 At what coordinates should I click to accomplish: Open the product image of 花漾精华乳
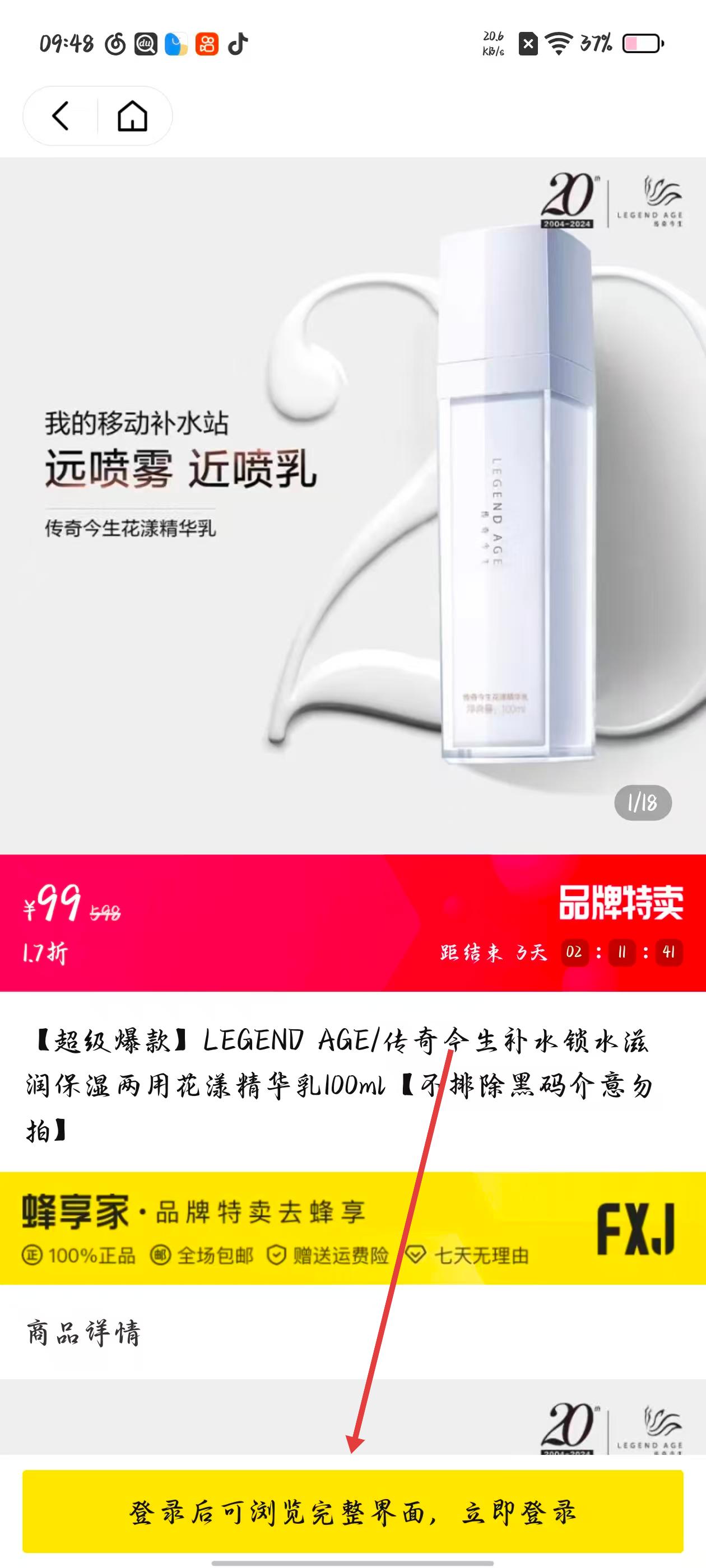352,505
